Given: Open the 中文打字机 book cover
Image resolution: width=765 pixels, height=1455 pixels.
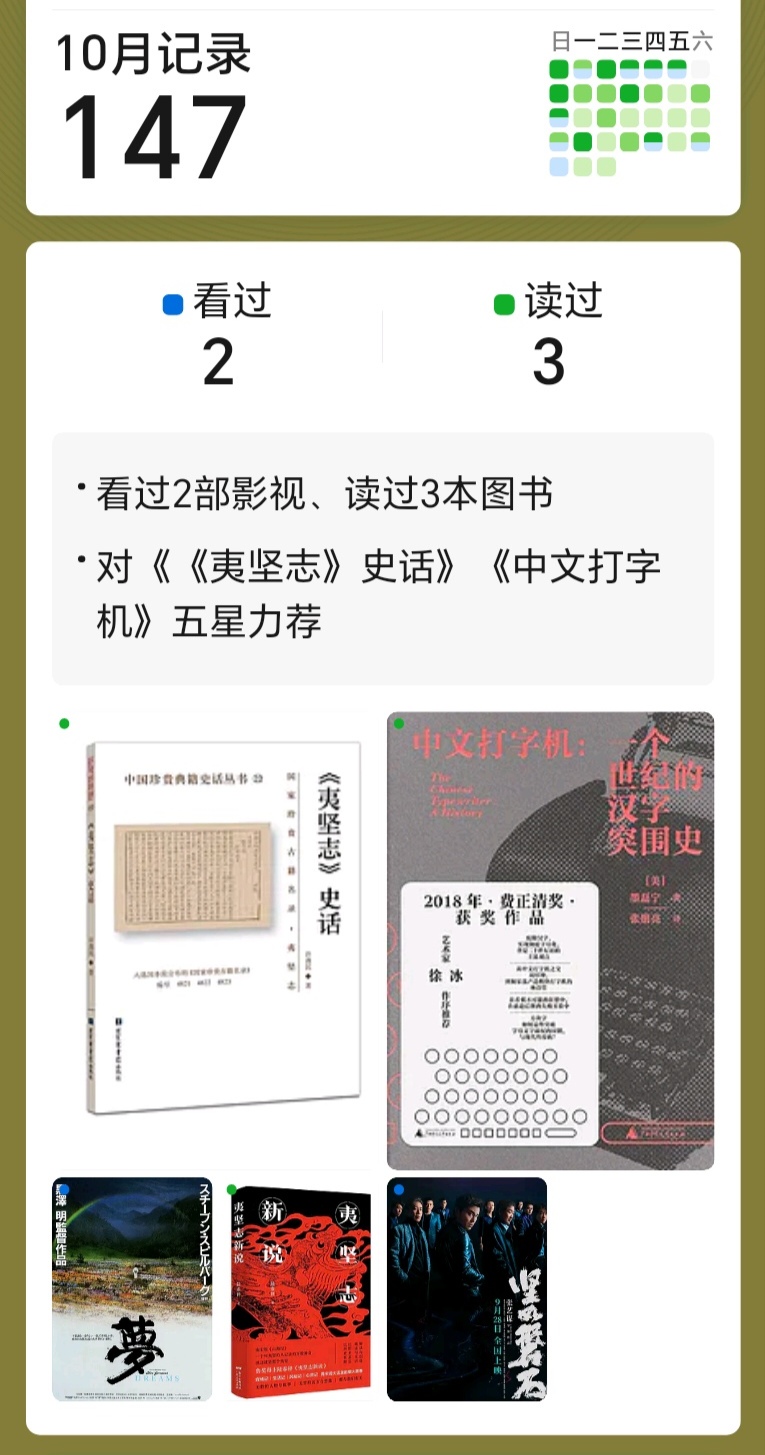Looking at the screenshot, I should 550,940.
